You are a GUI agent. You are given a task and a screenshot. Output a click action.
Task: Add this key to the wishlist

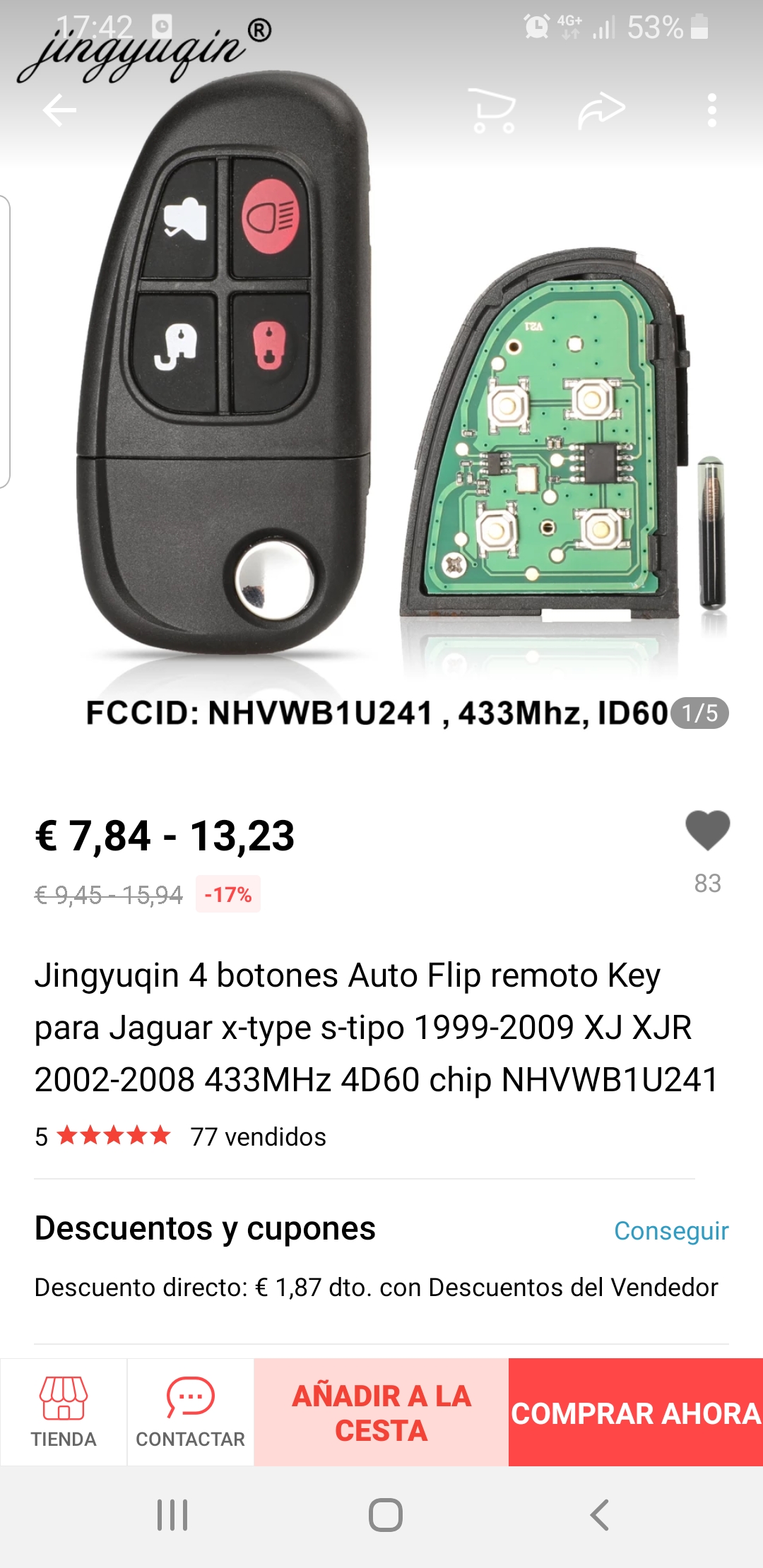point(707,831)
